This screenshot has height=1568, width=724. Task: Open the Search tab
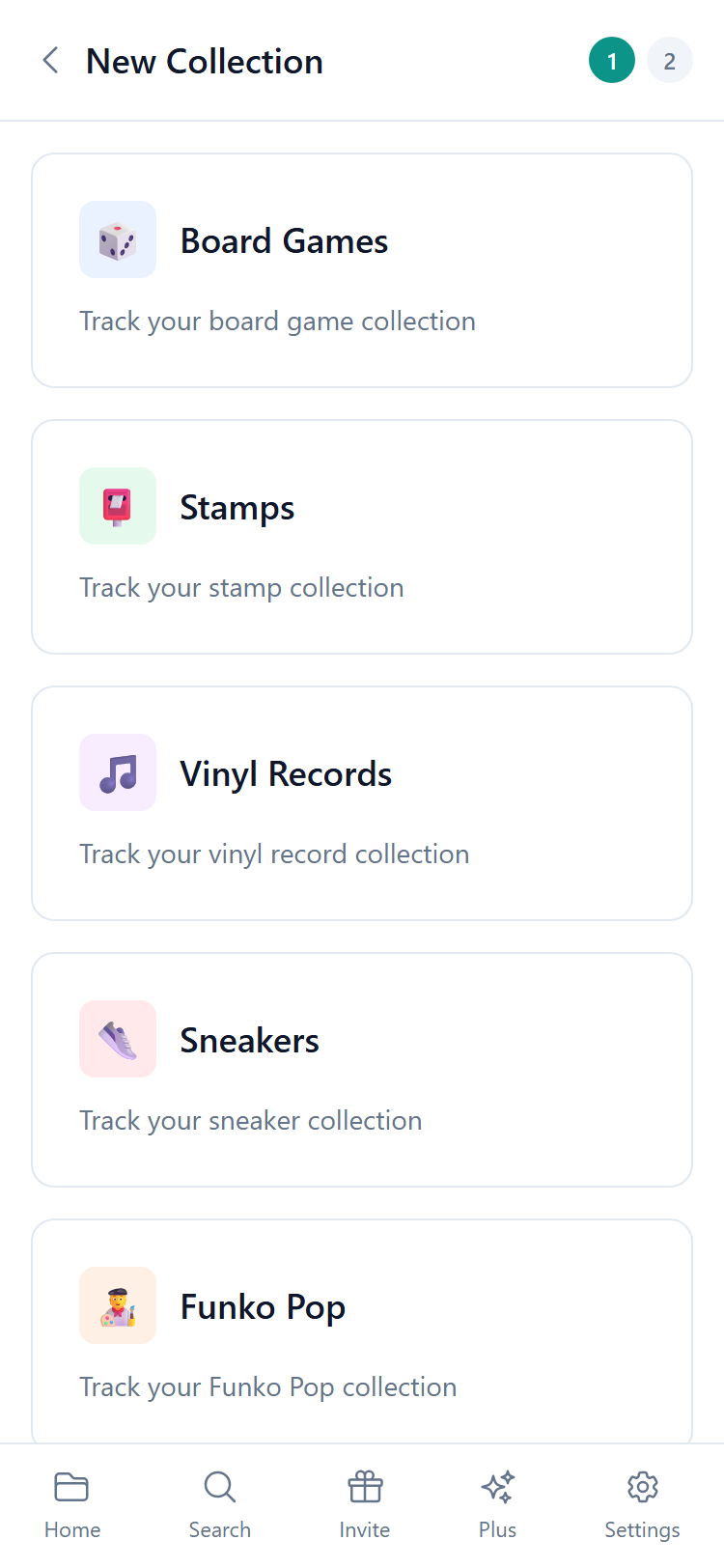(x=220, y=1504)
